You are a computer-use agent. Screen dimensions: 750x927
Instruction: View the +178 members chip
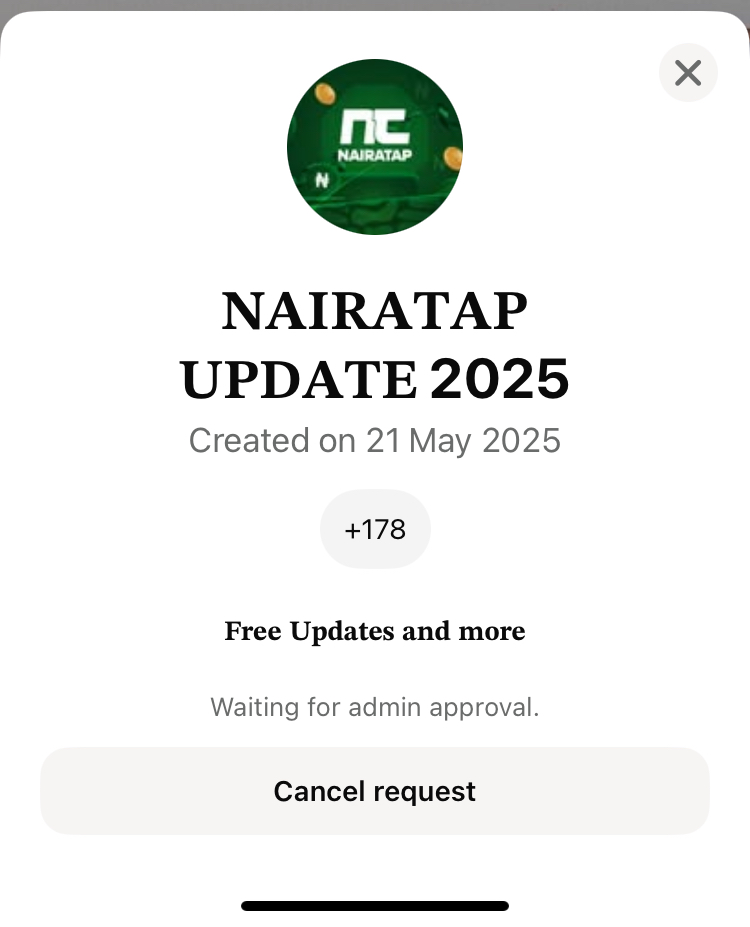[x=375, y=529]
